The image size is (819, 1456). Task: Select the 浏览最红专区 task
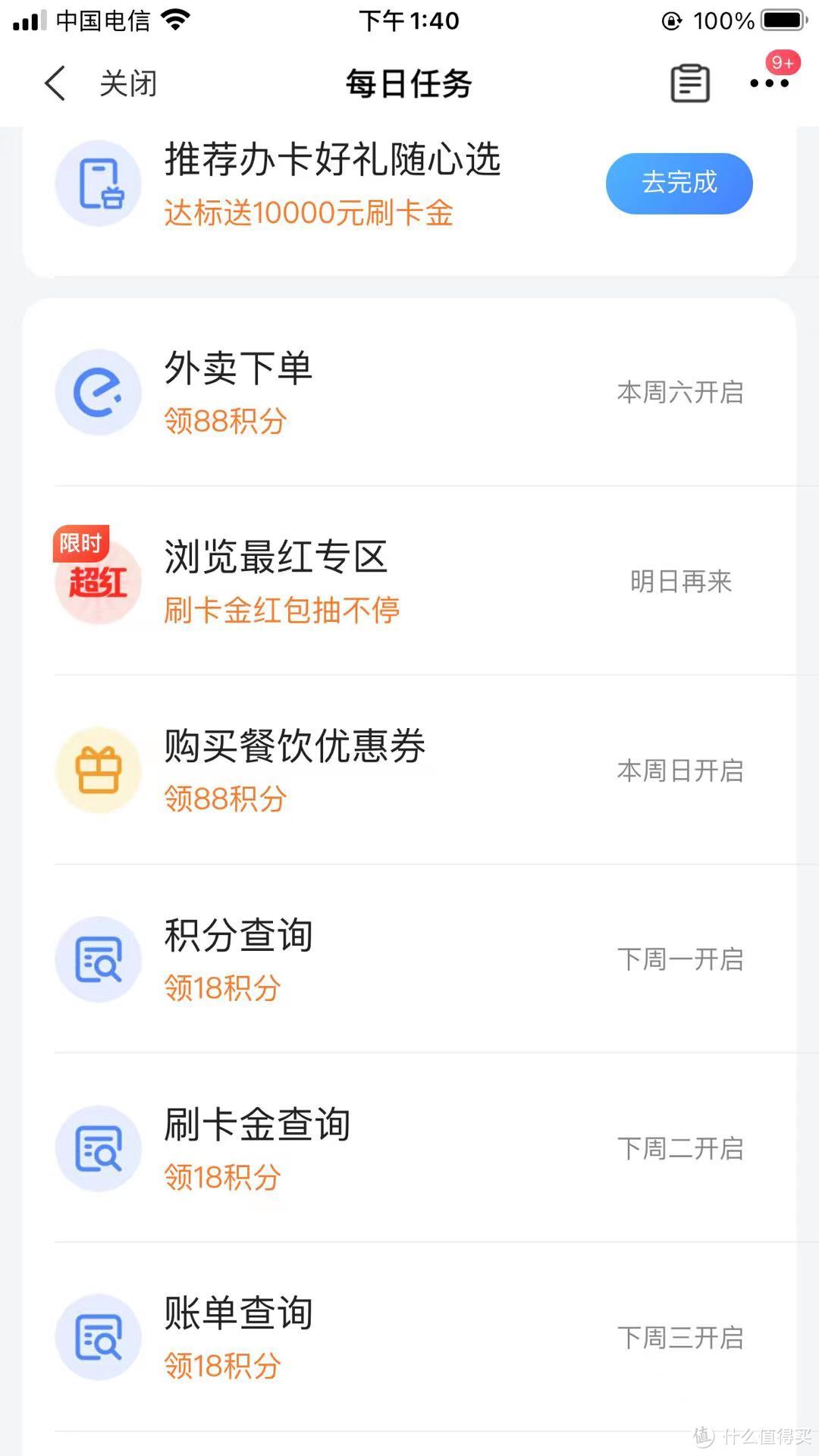pyautogui.click(x=275, y=557)
